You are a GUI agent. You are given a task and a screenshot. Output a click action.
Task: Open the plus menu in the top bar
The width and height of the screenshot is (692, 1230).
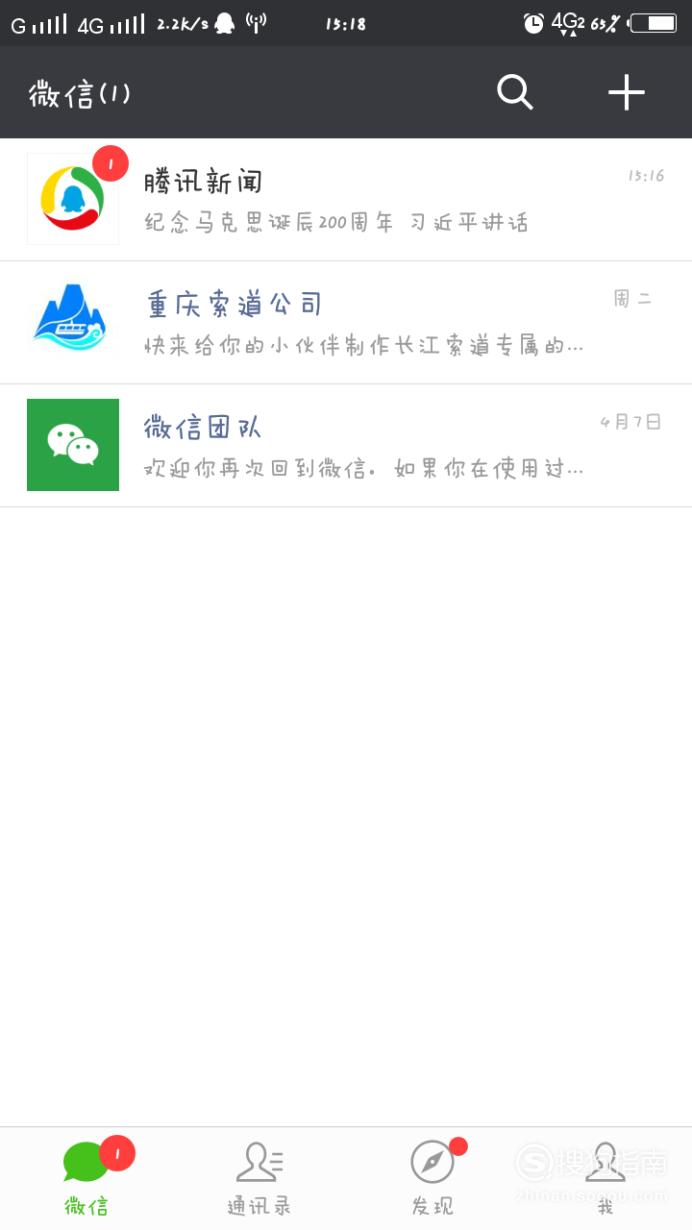(626, 93)
